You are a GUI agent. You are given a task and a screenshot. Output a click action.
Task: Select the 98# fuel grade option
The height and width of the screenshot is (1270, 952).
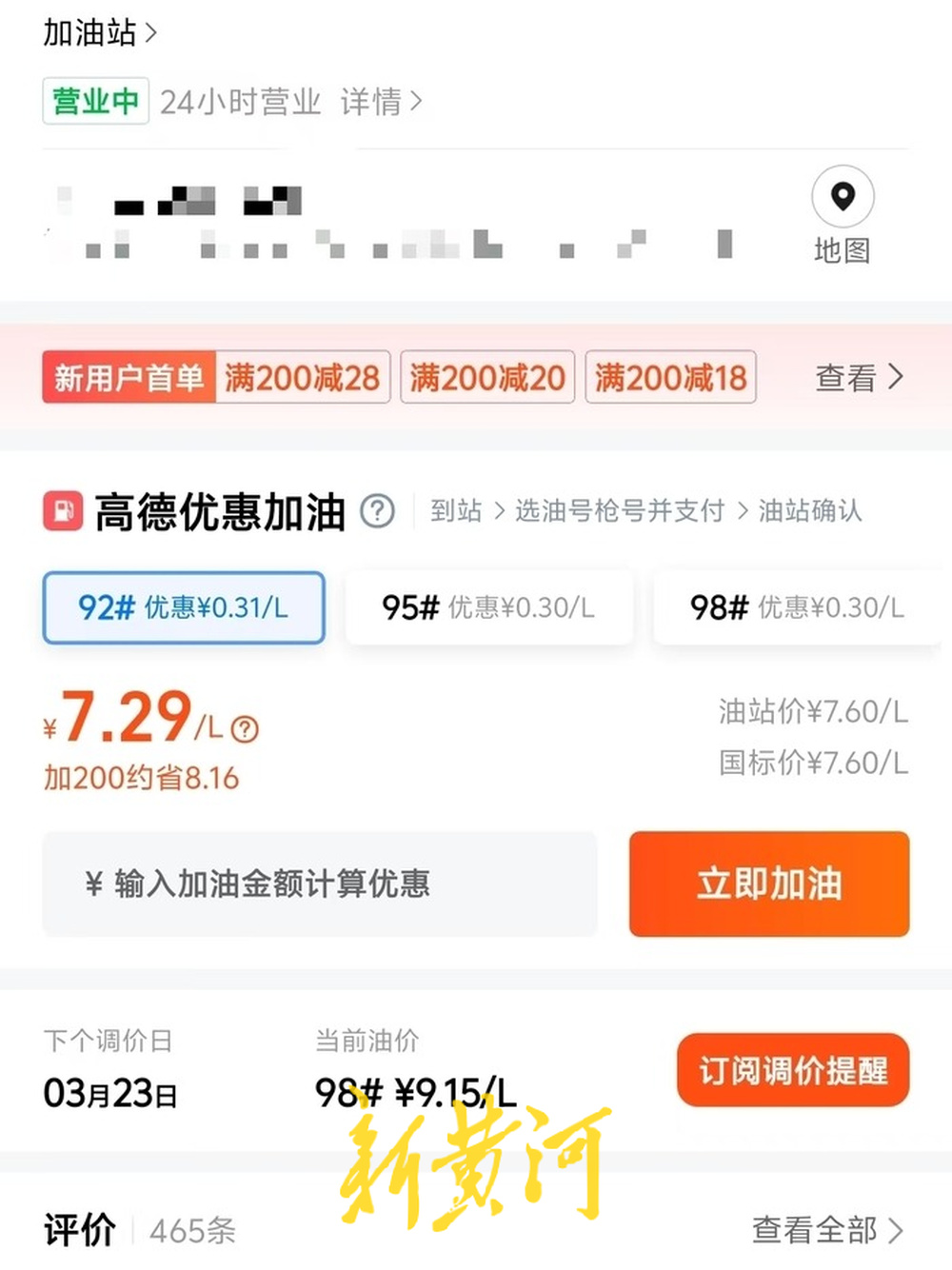tap(797, 607)
